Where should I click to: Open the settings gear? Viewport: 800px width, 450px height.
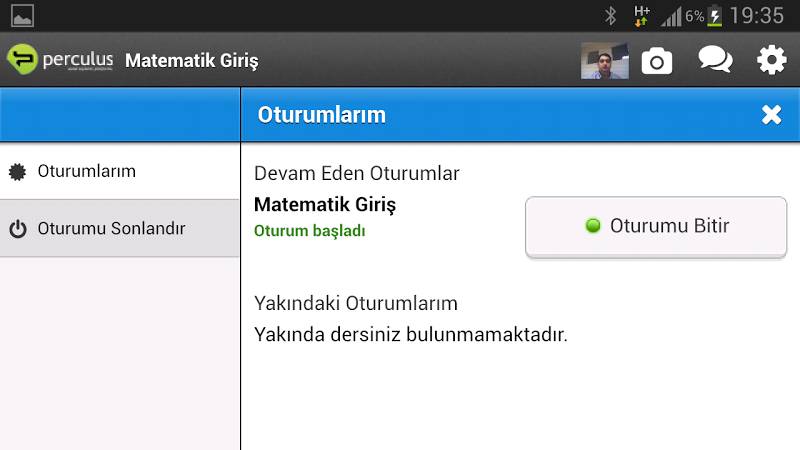point(771,60)
